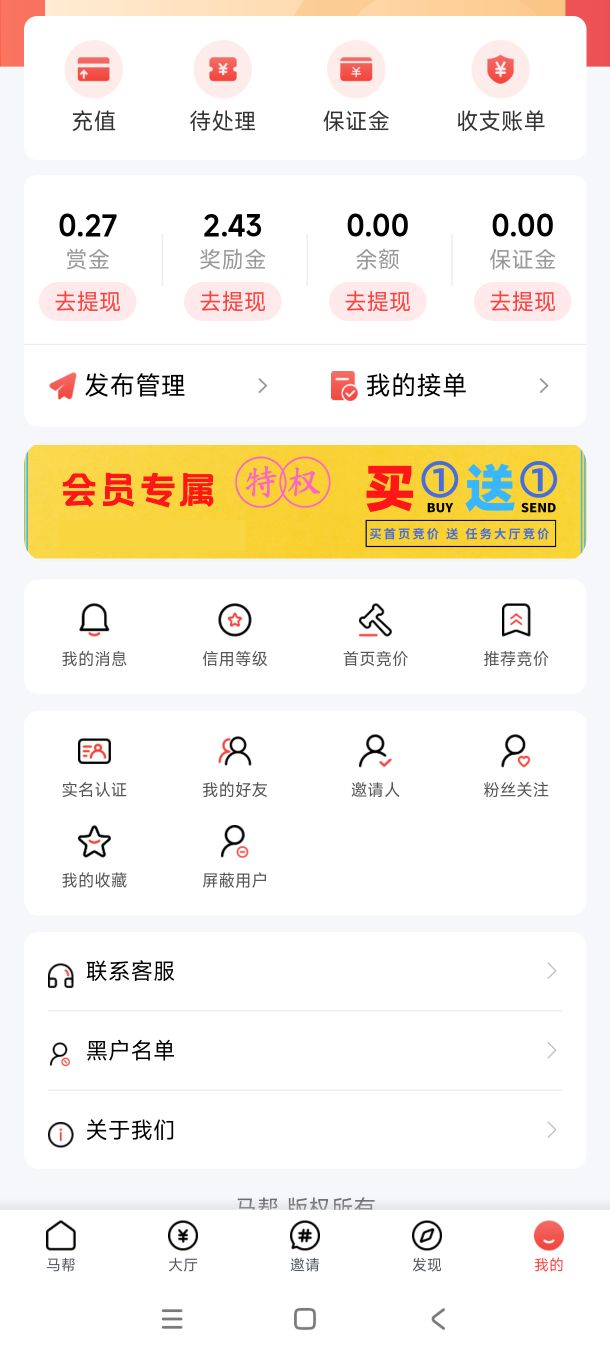Open the 待处理 pending items
Screen dimensions: 610x1356
tap(223, 87)
